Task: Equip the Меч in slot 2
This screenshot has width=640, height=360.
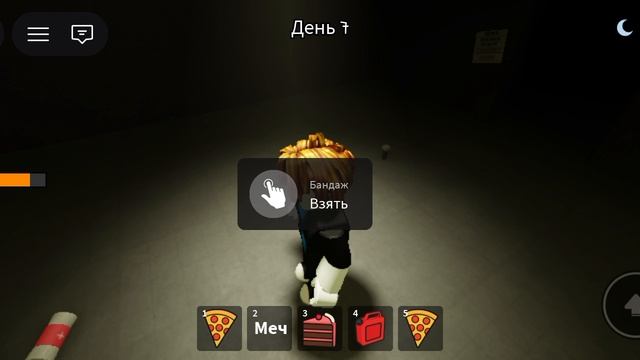Action: 269,328
